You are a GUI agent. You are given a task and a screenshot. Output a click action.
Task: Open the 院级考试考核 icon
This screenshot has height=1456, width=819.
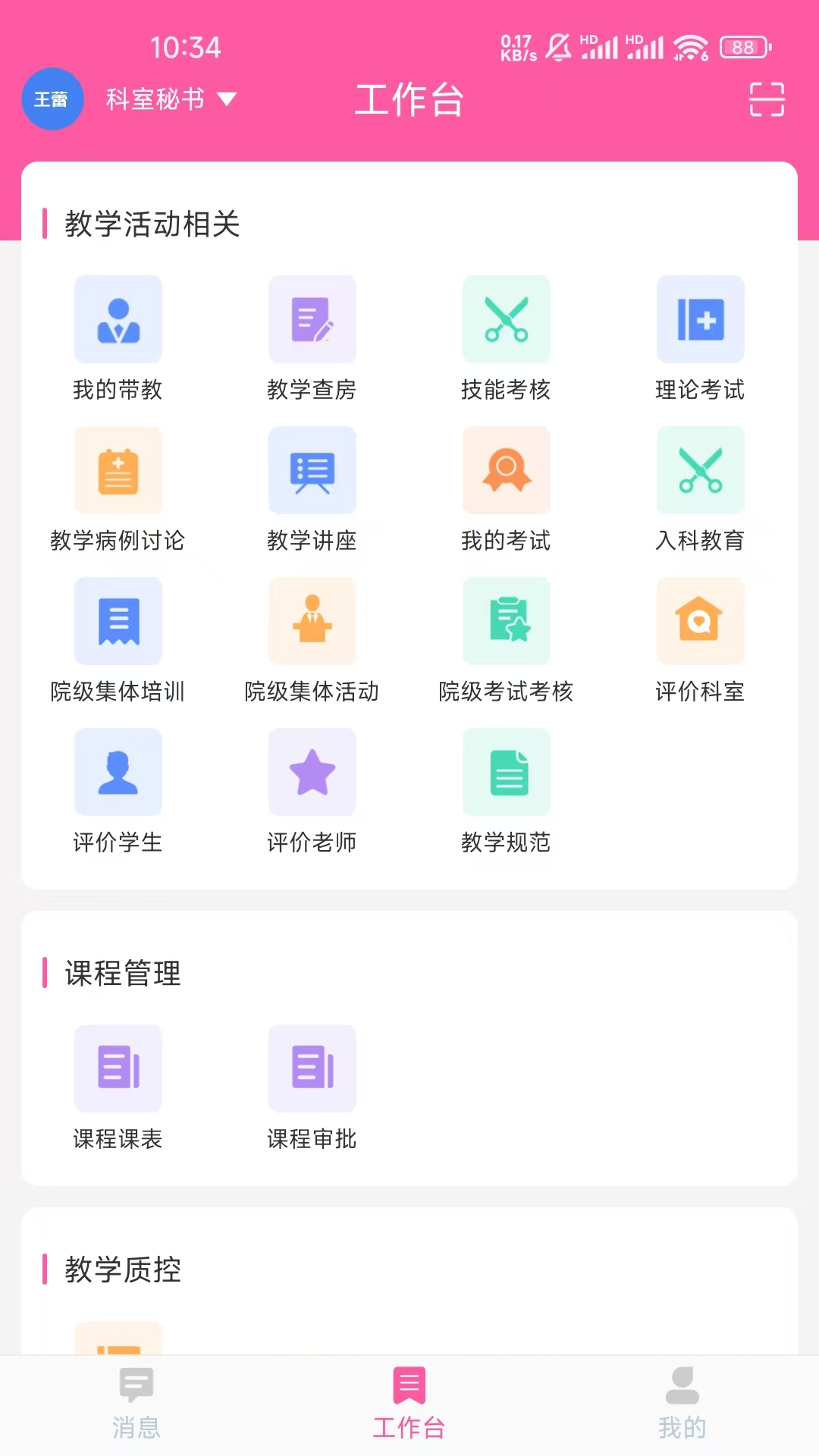click(507, 620)
